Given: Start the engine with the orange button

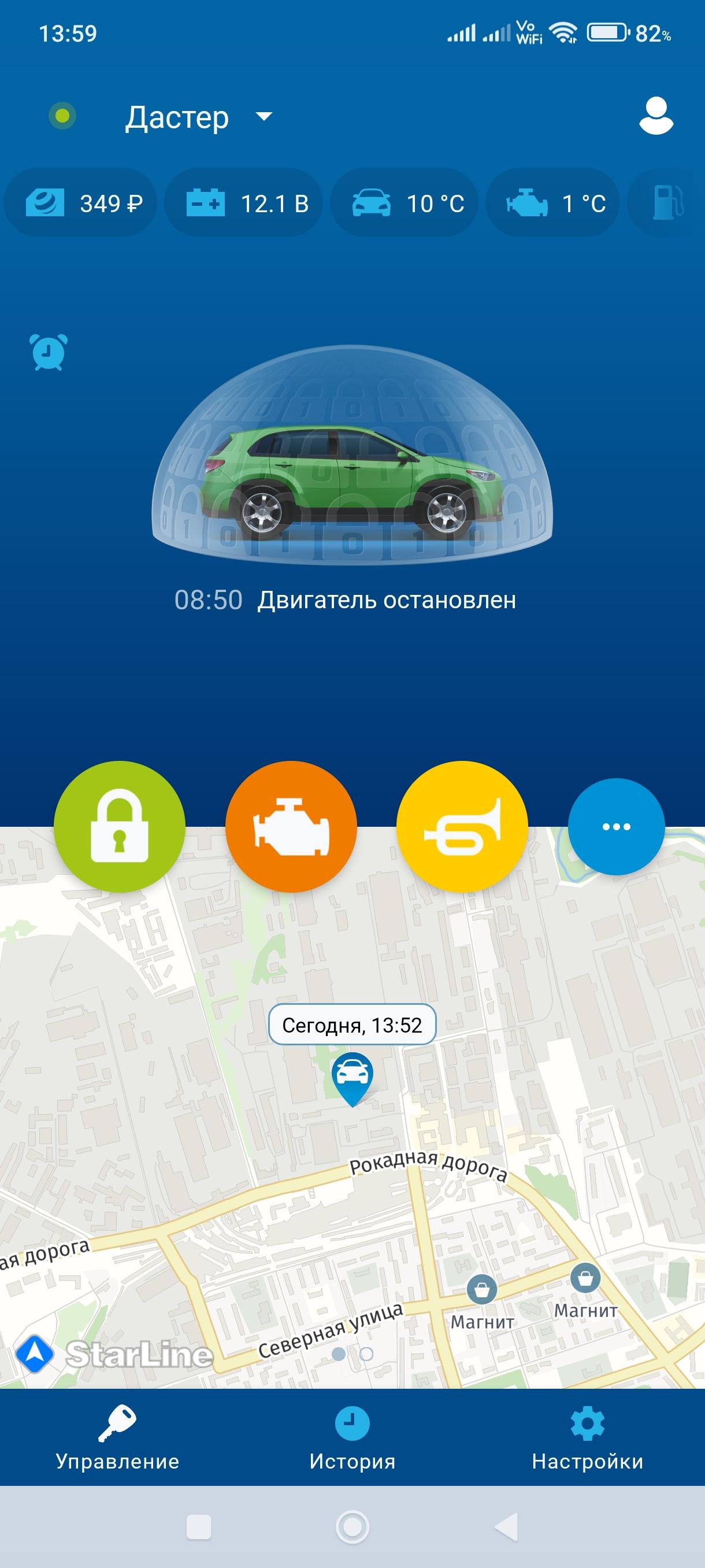Looking at the screenshot, I should point(291,826).
